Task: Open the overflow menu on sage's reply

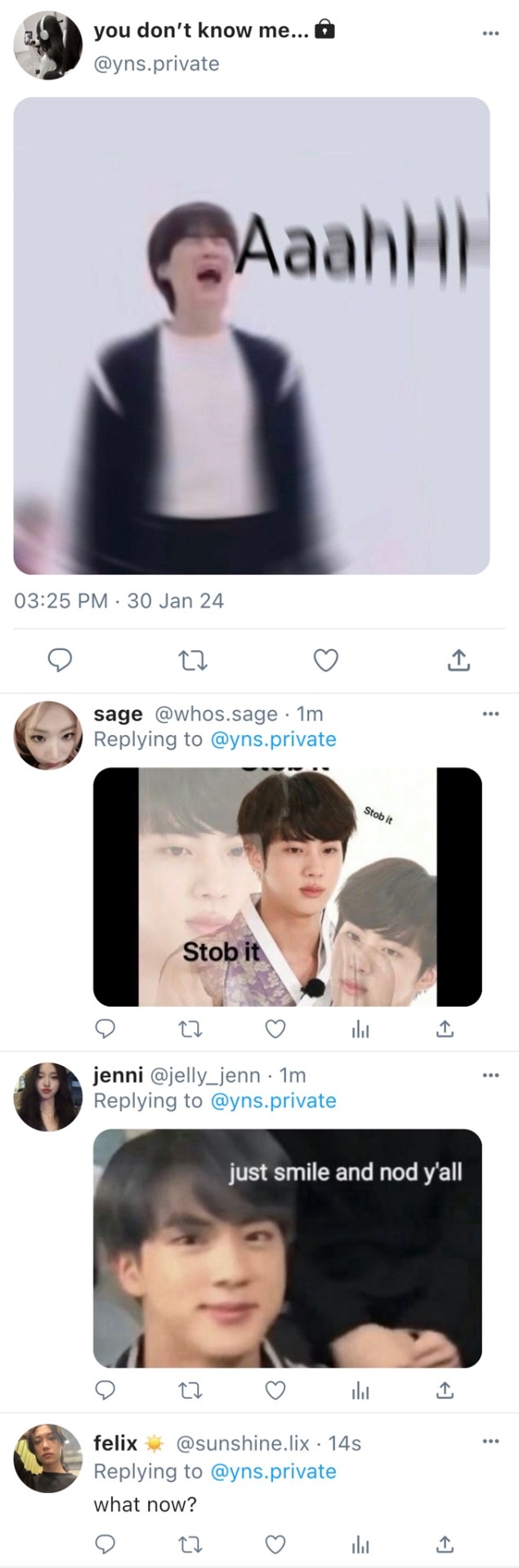Action: click(490, 714)
